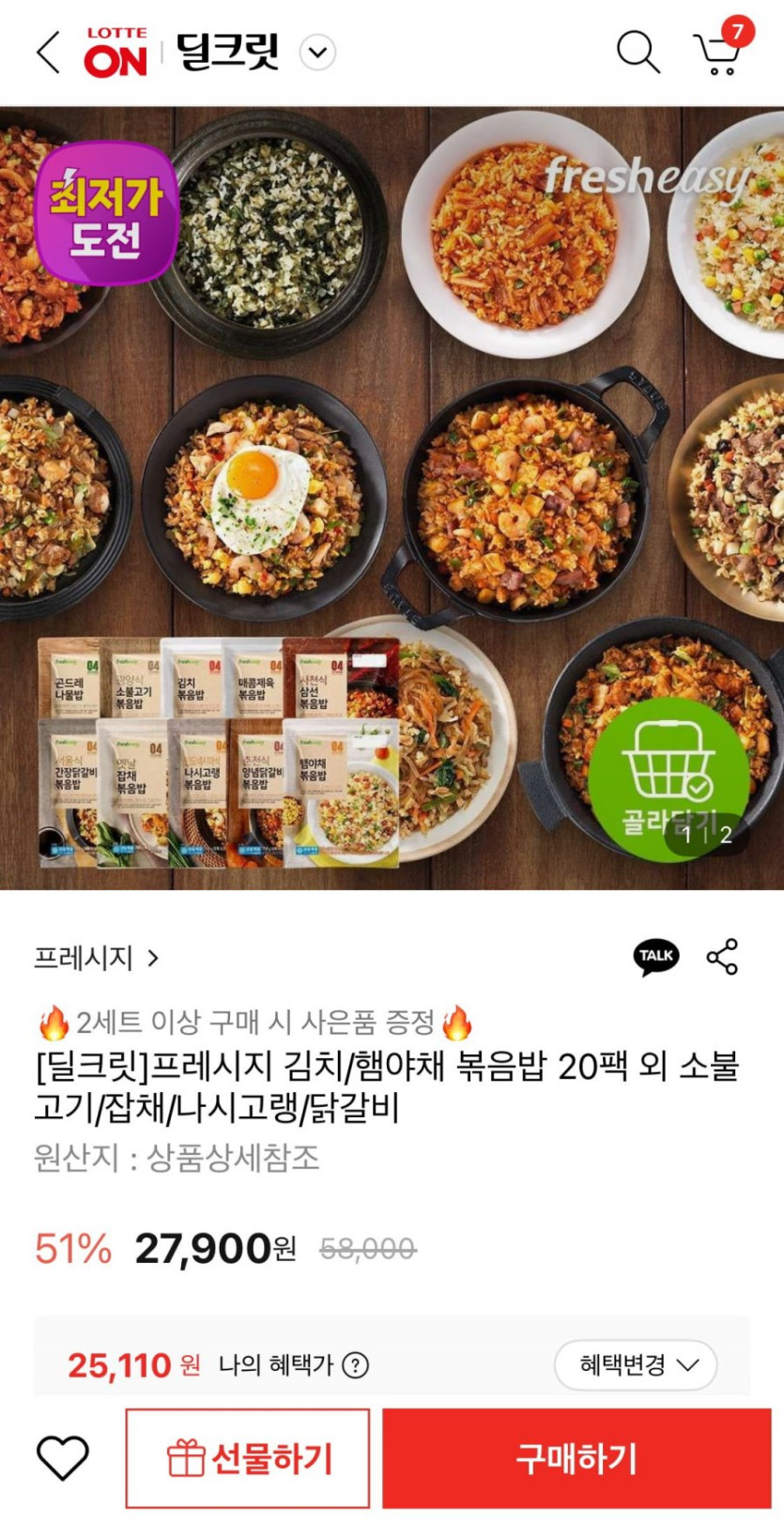784x1538 pixels.
Task: Open the product image gallery
Action: click(392, 498)
